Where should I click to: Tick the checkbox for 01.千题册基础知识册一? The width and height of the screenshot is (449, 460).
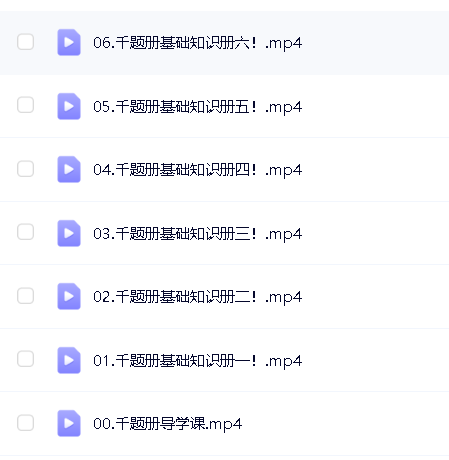coord(25,359)
